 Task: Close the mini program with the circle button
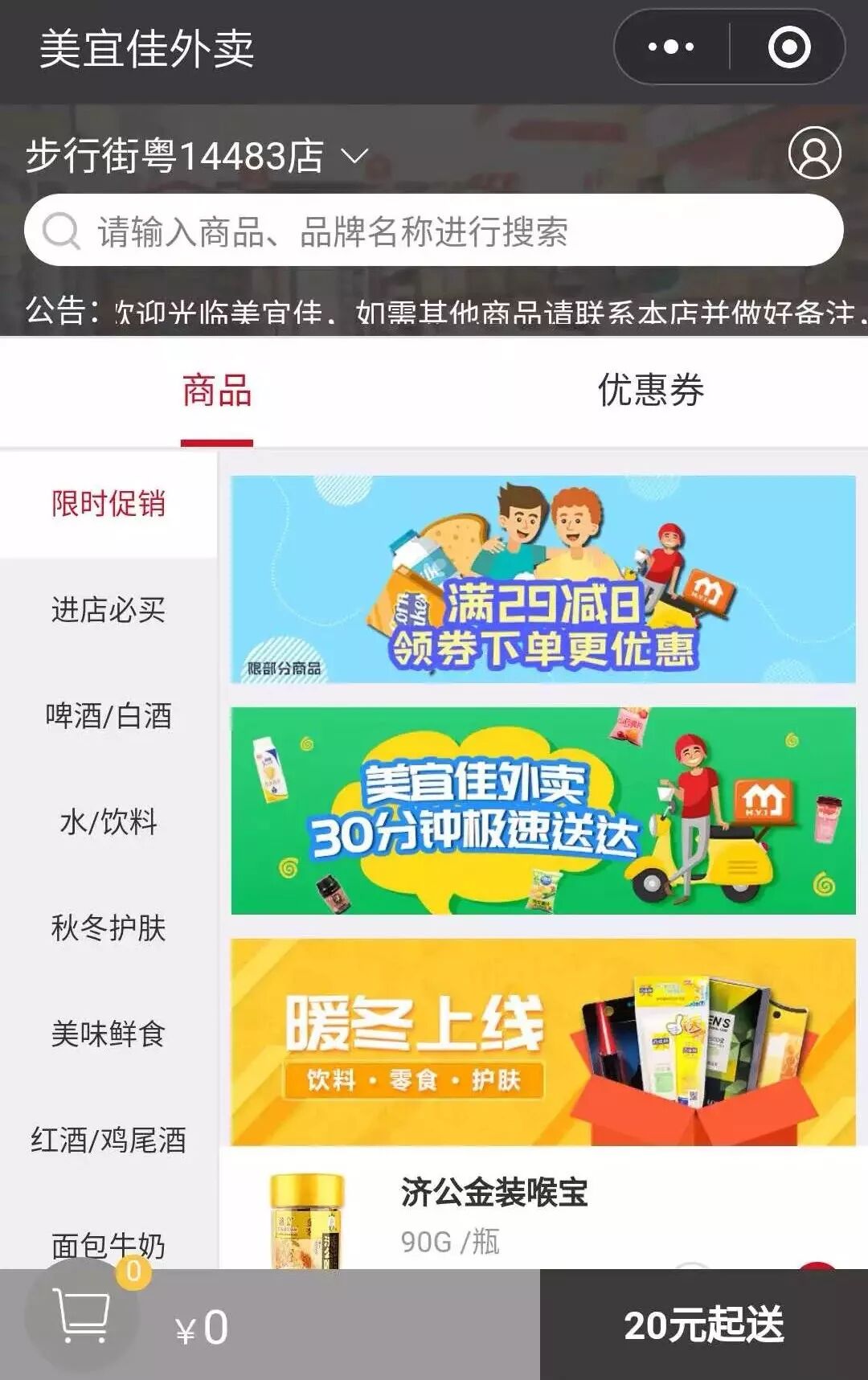coord(788,47)
